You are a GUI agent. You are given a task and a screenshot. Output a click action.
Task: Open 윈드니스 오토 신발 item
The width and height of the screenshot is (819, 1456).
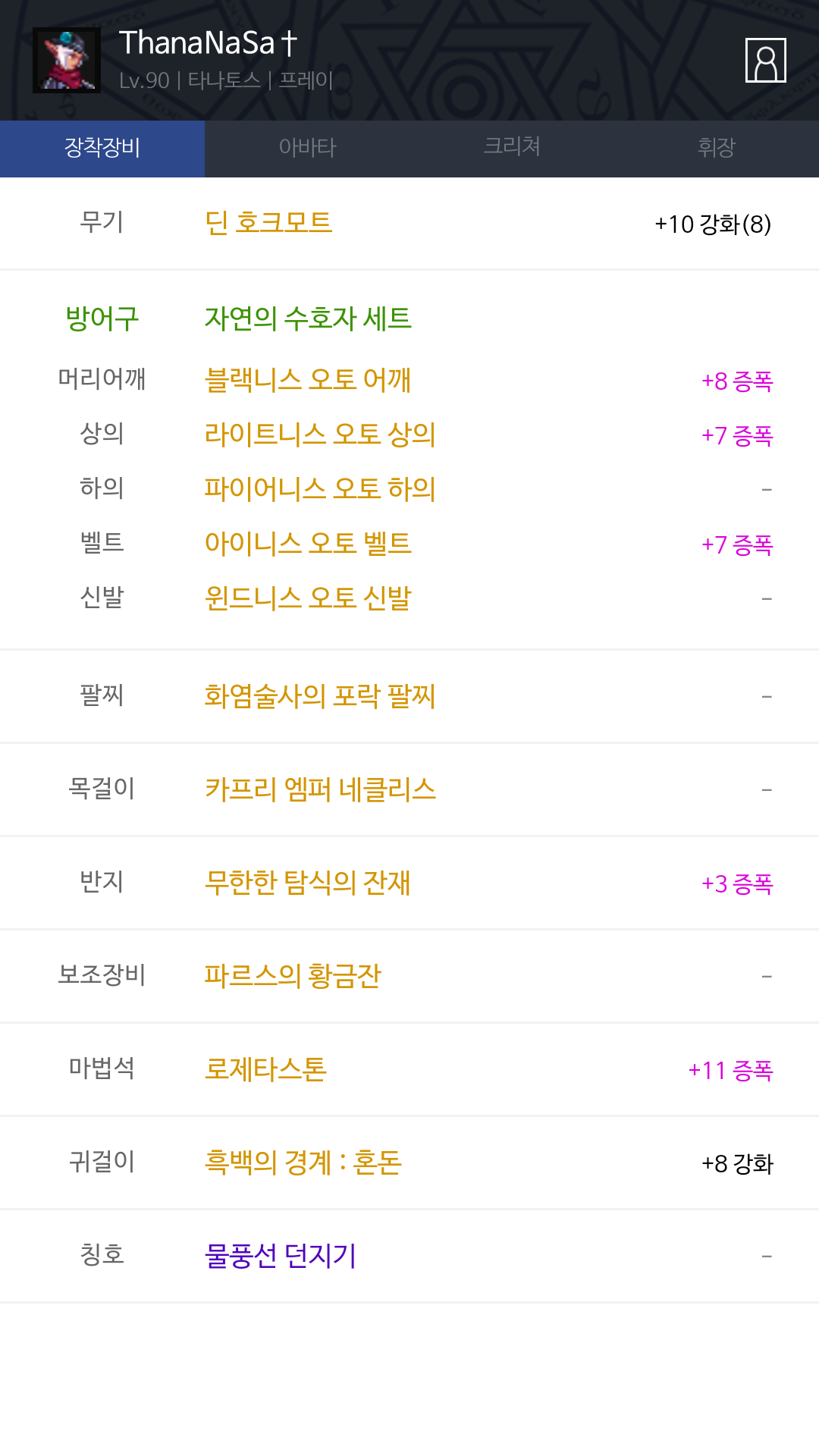click(x=308, y=598)
